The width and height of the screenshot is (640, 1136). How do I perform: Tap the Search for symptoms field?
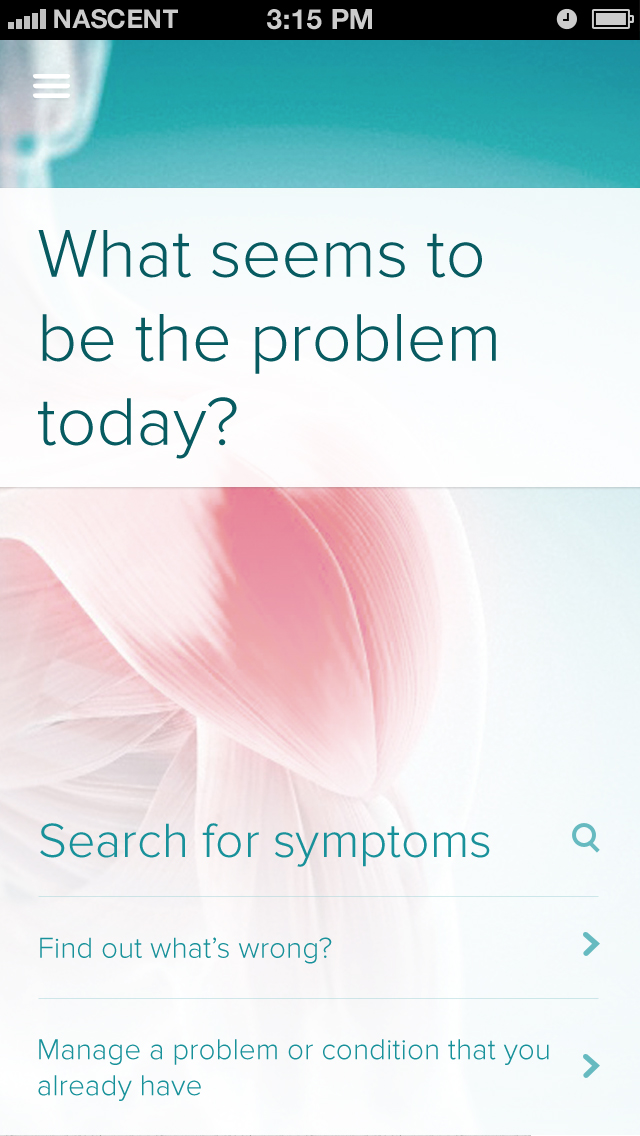click(265, 841)
